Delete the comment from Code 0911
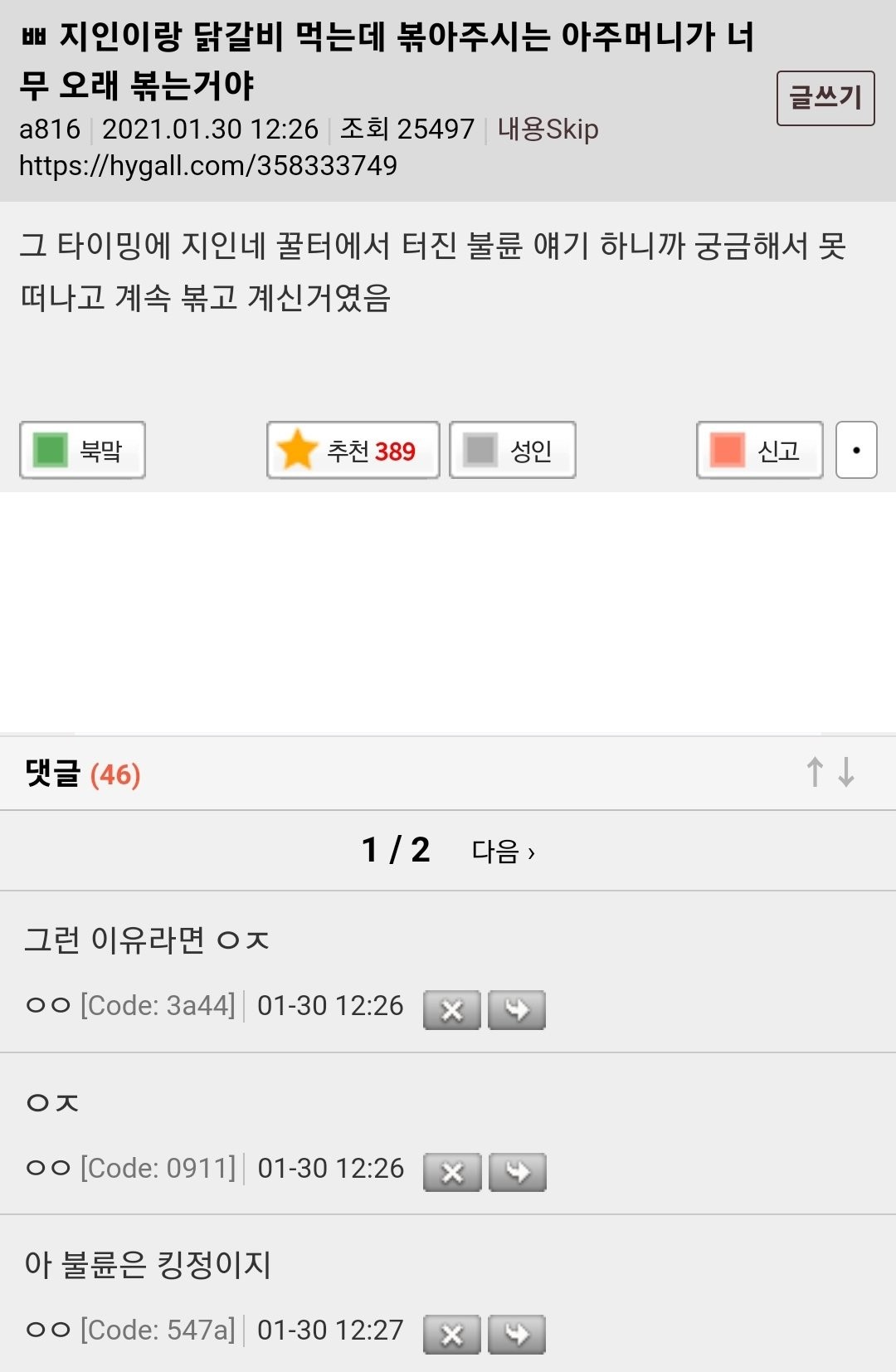Screen dimensions: 896x1372 (x=452, y=1172)
